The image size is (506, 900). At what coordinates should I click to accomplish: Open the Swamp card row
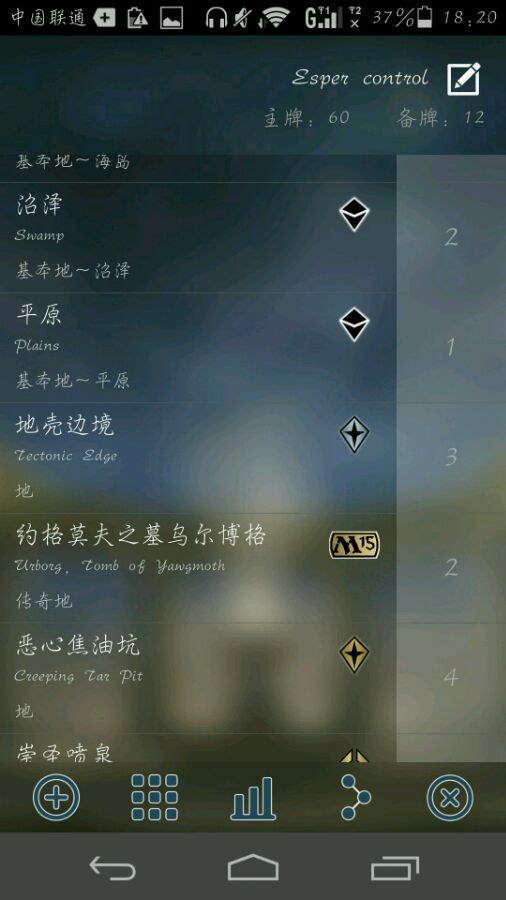click(x=198, y=238)
